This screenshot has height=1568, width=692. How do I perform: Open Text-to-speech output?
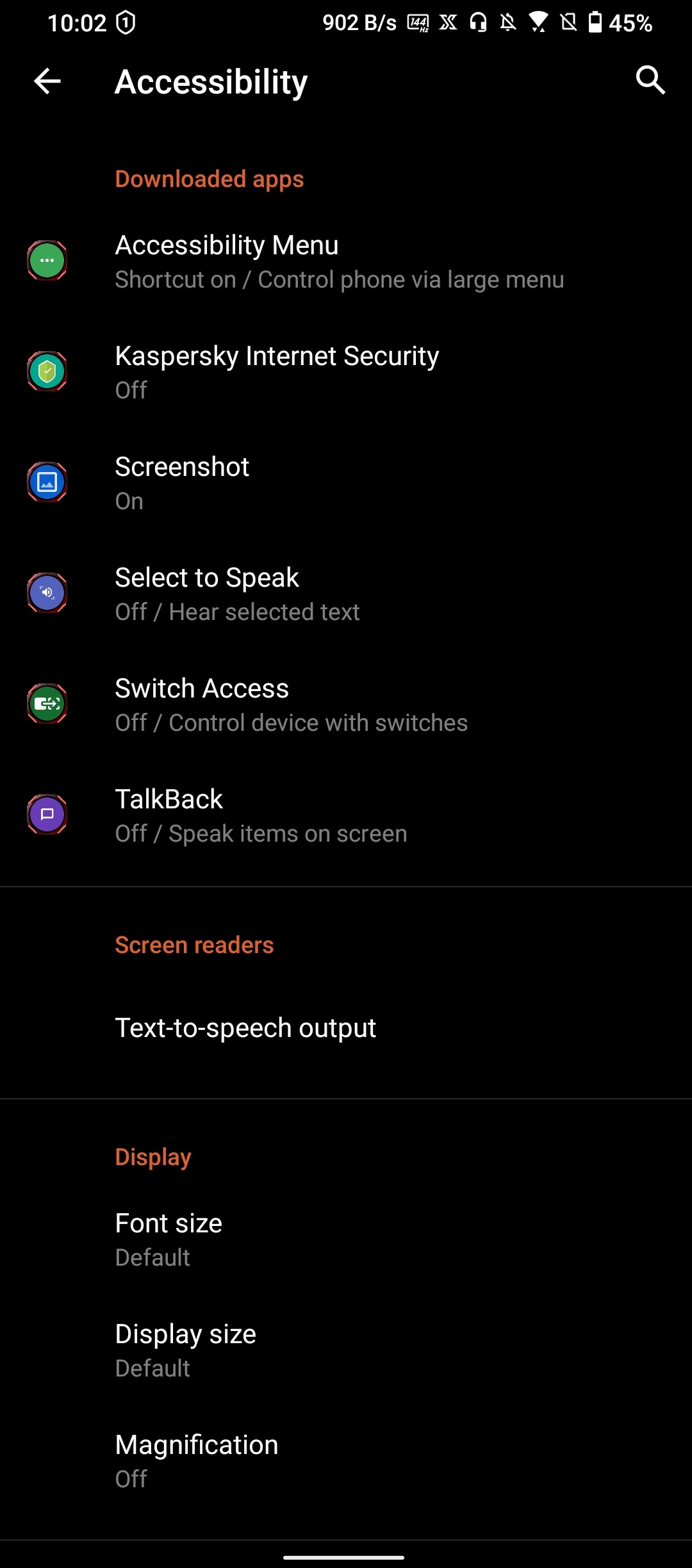[x=346, y=1028]
